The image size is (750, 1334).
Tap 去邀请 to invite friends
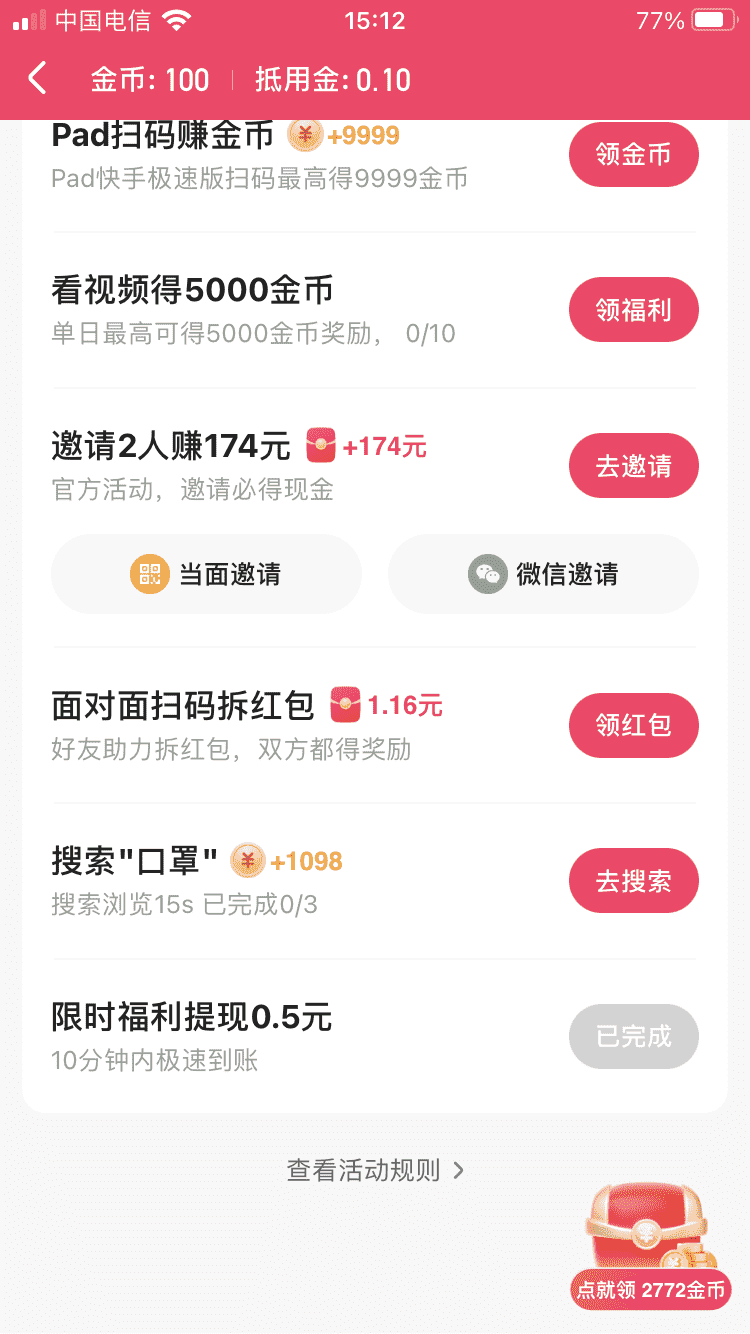[x=633, y=466]
